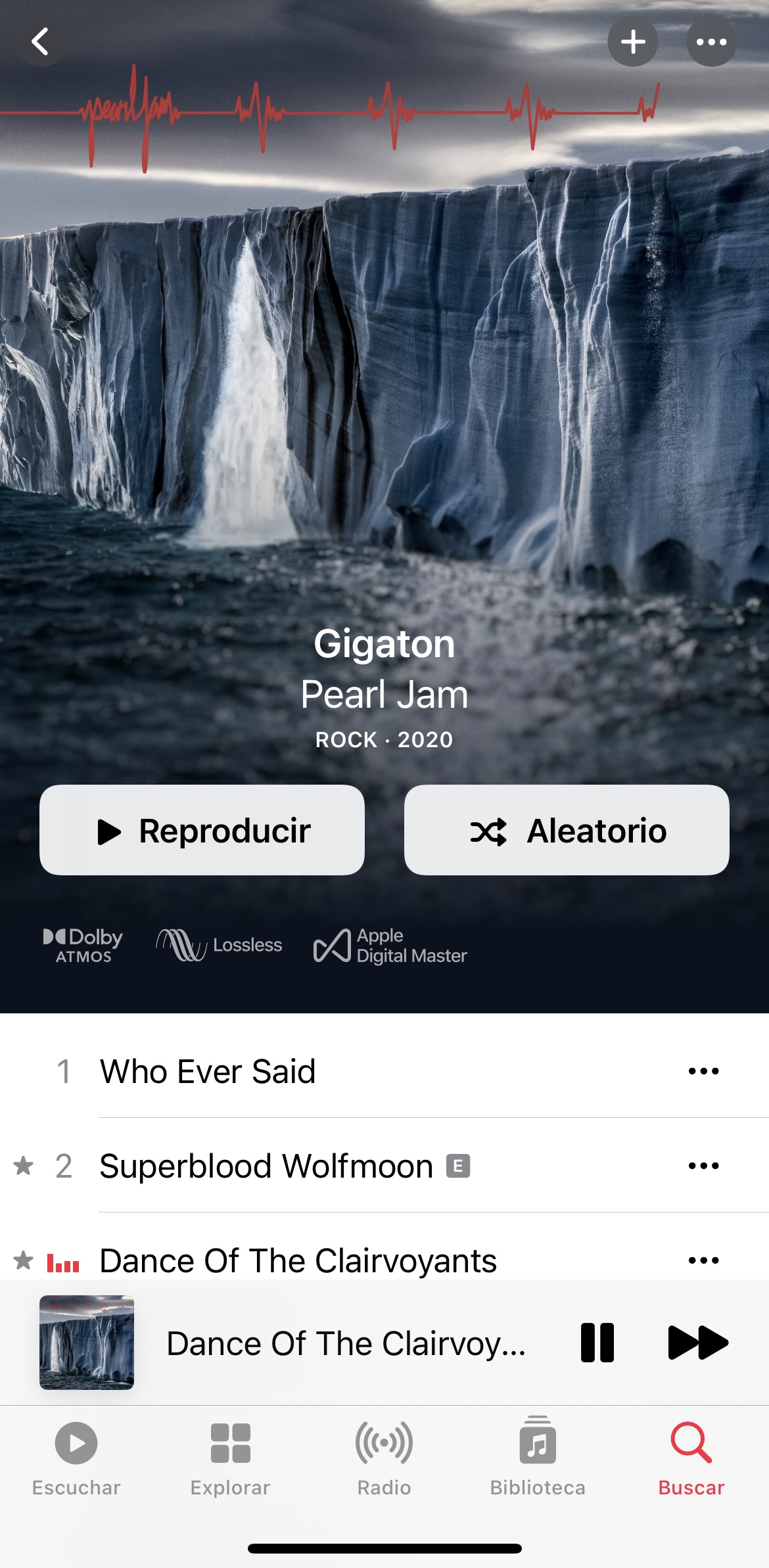The image size is (769, 1568).
Task: Go back to the previous screen
Action: pyautogui.click(x=41, y=42)
